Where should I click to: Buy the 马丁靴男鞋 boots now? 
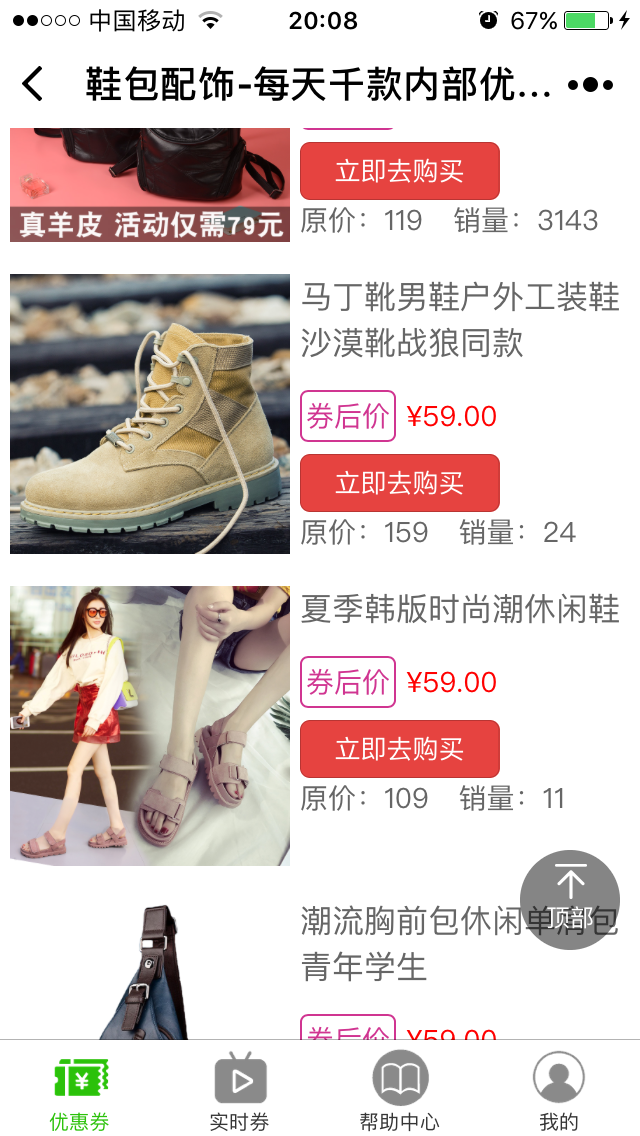coord(399,483)
